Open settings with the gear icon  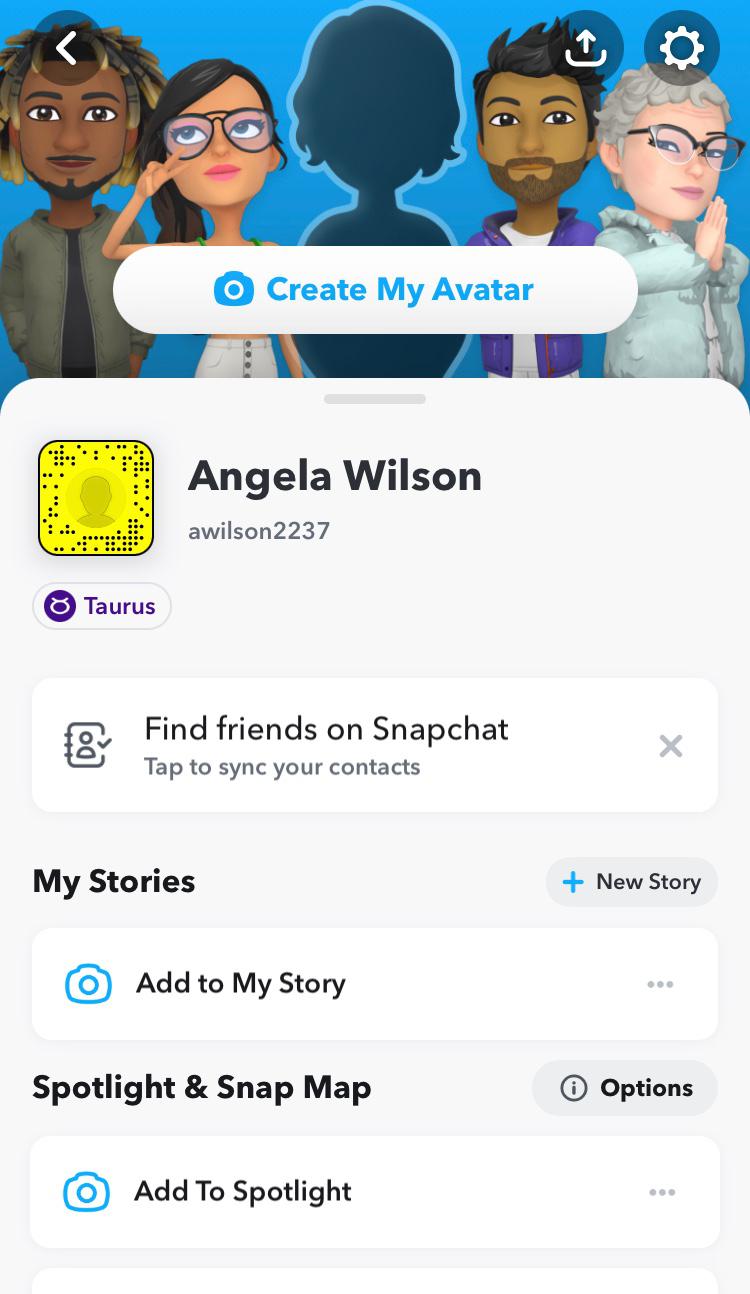click(682, 48)
